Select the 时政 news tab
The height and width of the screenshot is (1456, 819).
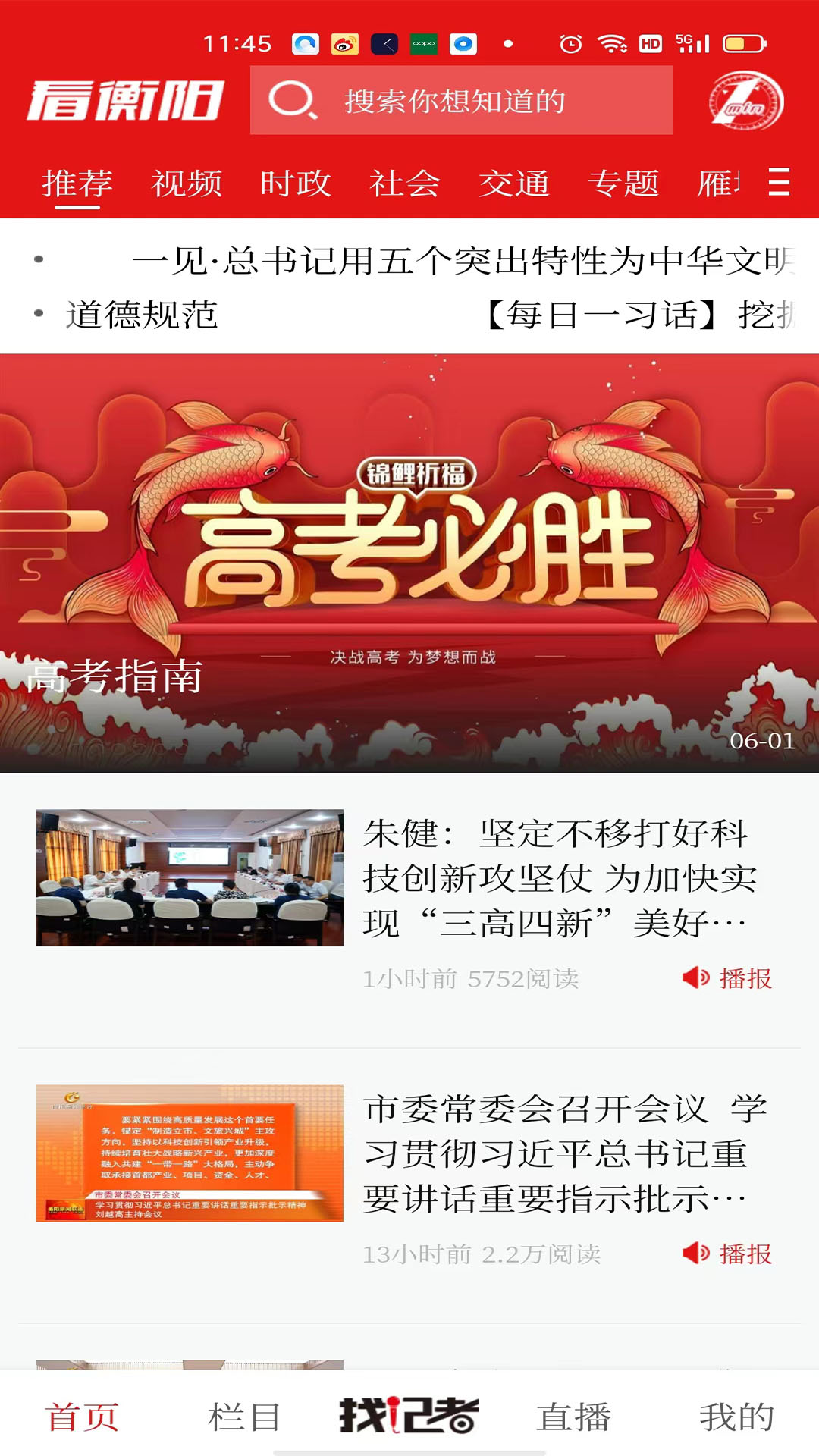[x=296, y=184]
